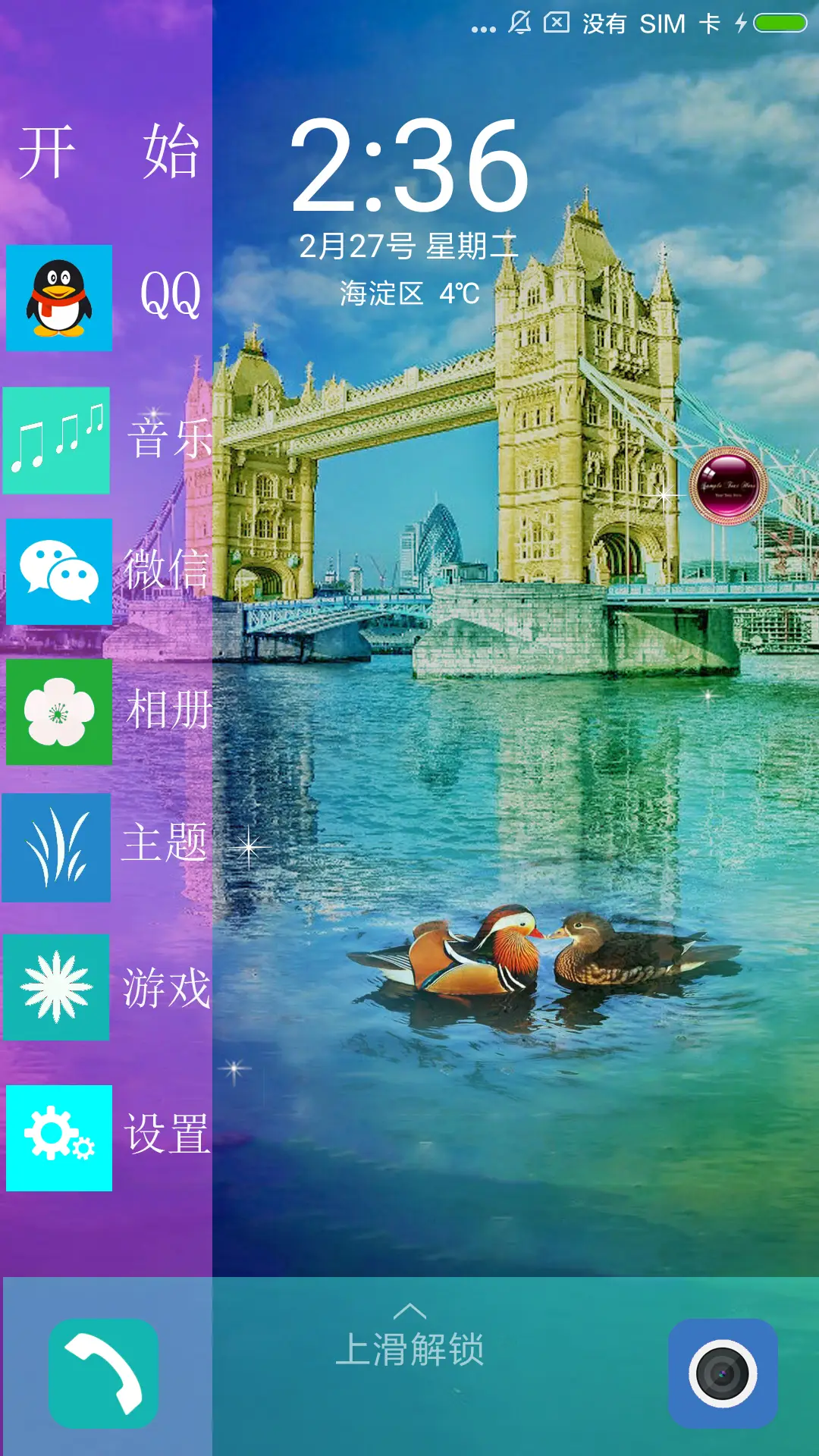Open the 主题 themes shortcut
This screenshot has height=1456, width=819.
pos(57,848)
